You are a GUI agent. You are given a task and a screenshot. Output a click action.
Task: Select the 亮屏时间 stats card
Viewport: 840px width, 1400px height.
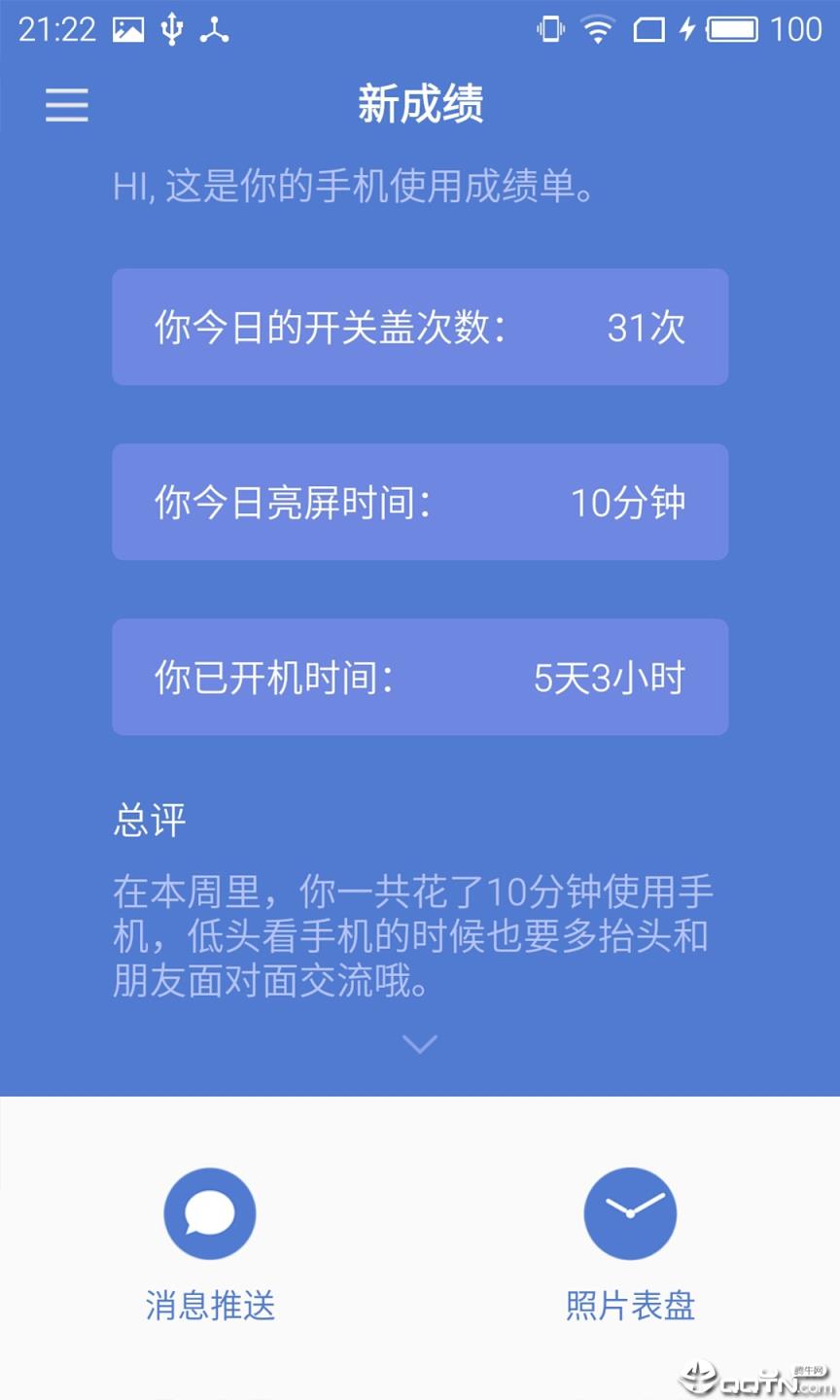(x=420, y=502)
